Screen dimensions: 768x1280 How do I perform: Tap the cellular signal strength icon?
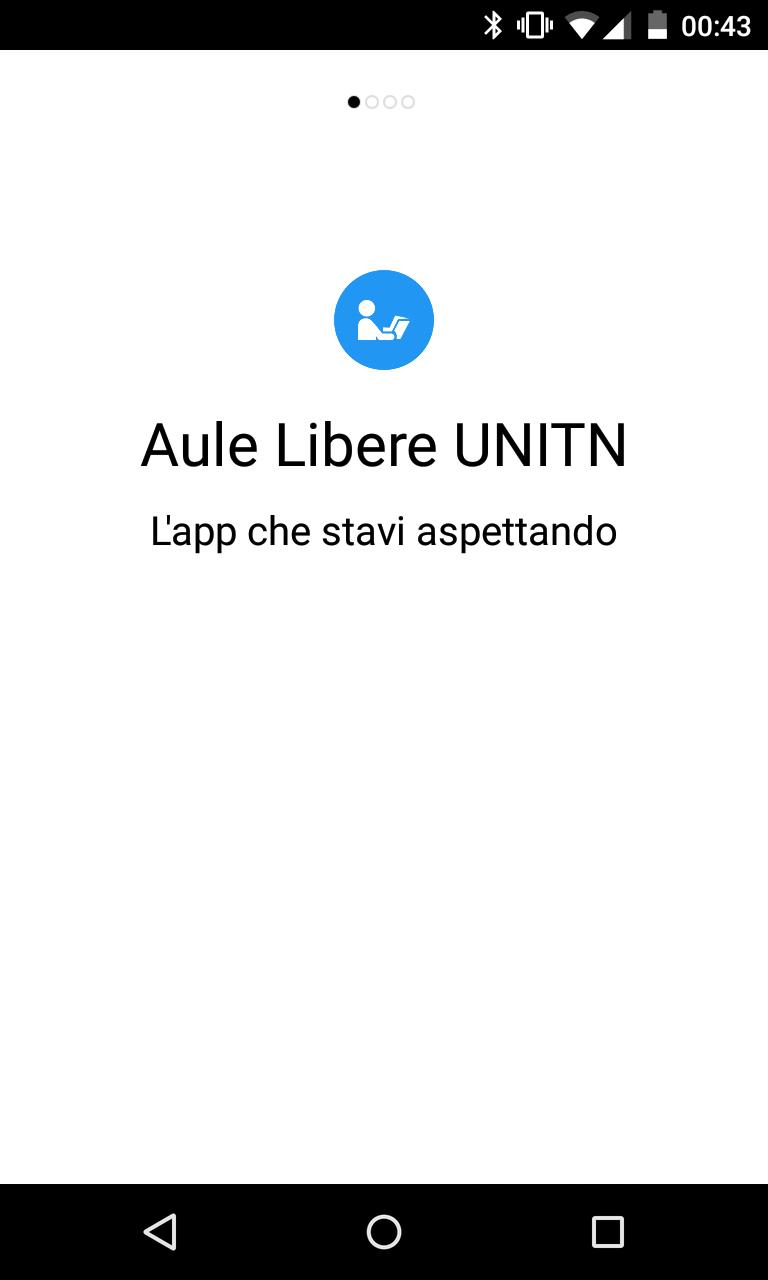616,25
